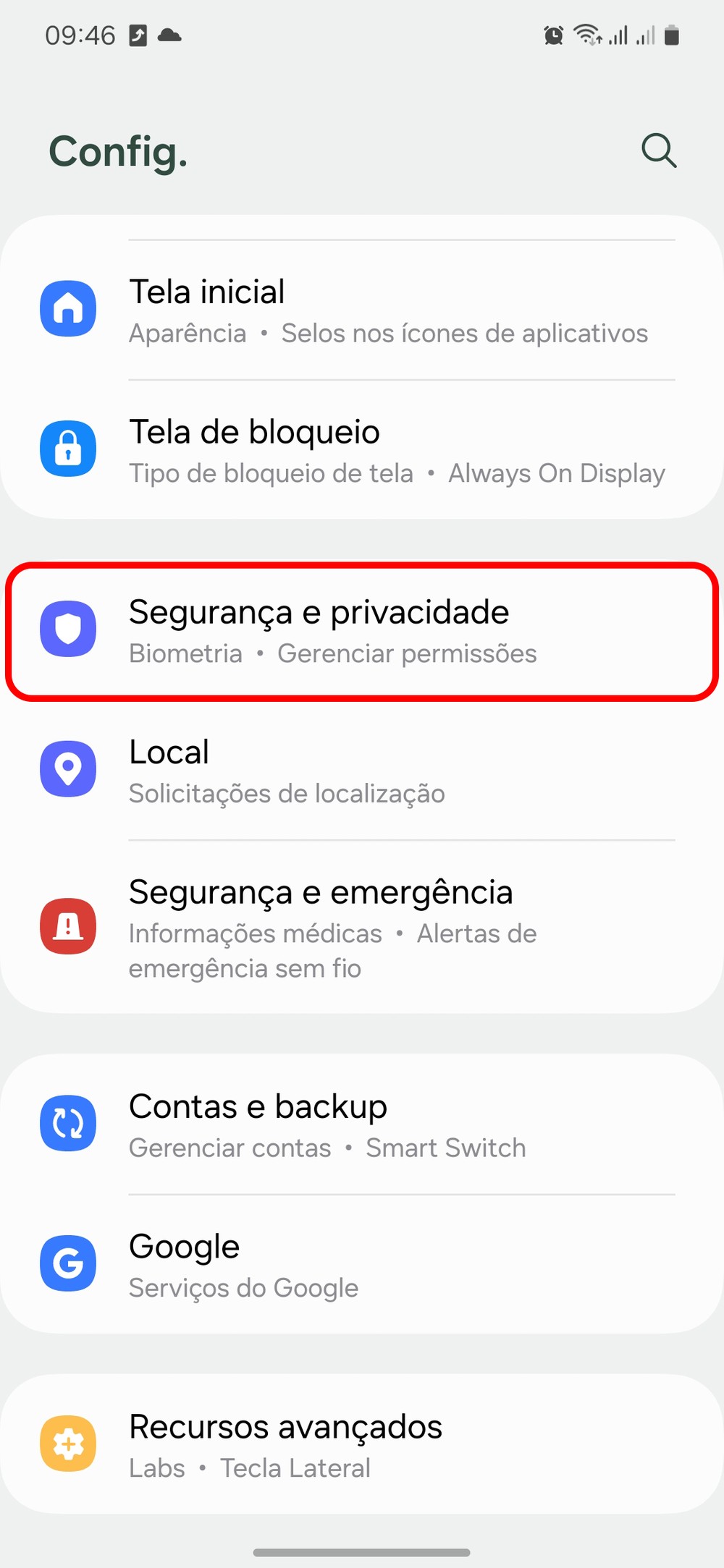Open Contas e backup
This screenshot has width=724, height=1568.
[x=362, y=1124]
